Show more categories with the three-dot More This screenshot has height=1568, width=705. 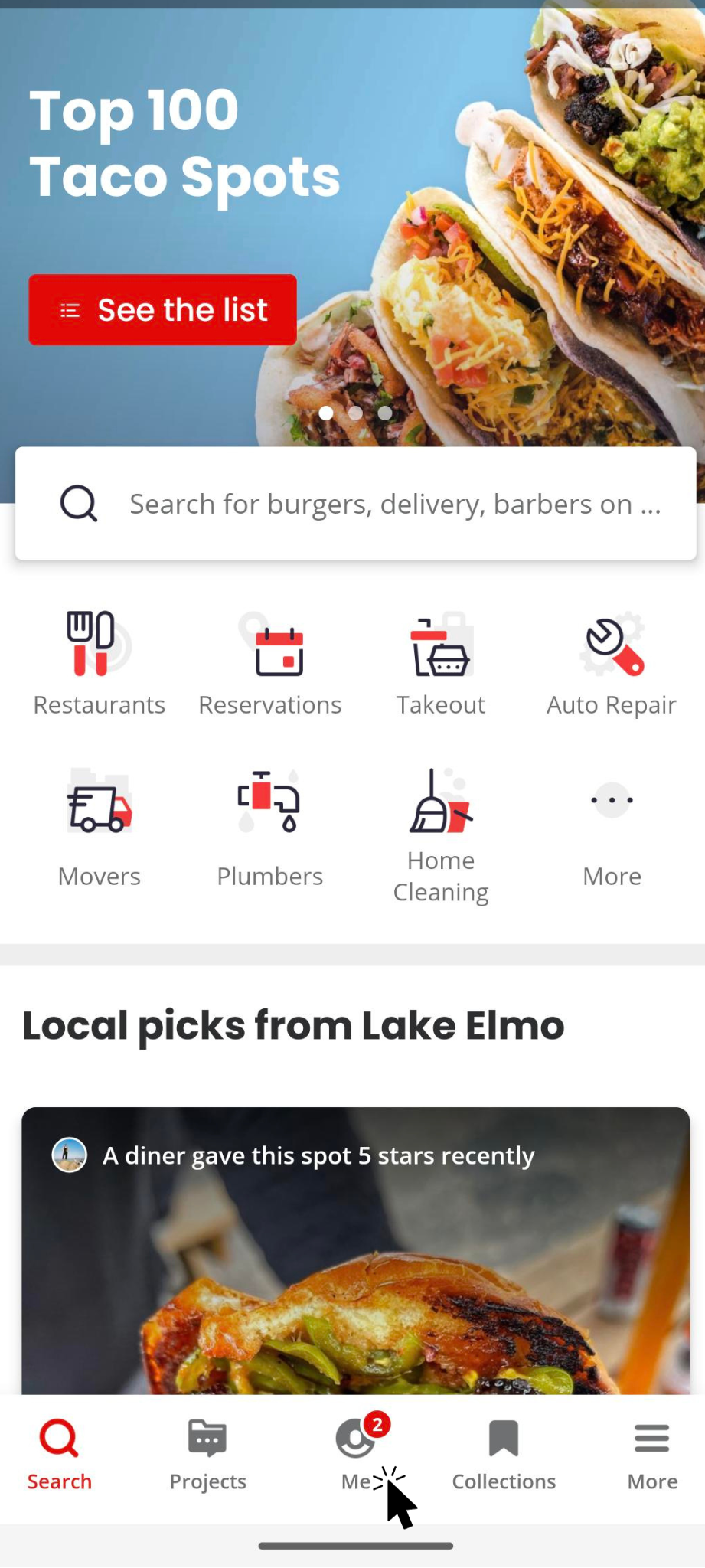(612, 827)
